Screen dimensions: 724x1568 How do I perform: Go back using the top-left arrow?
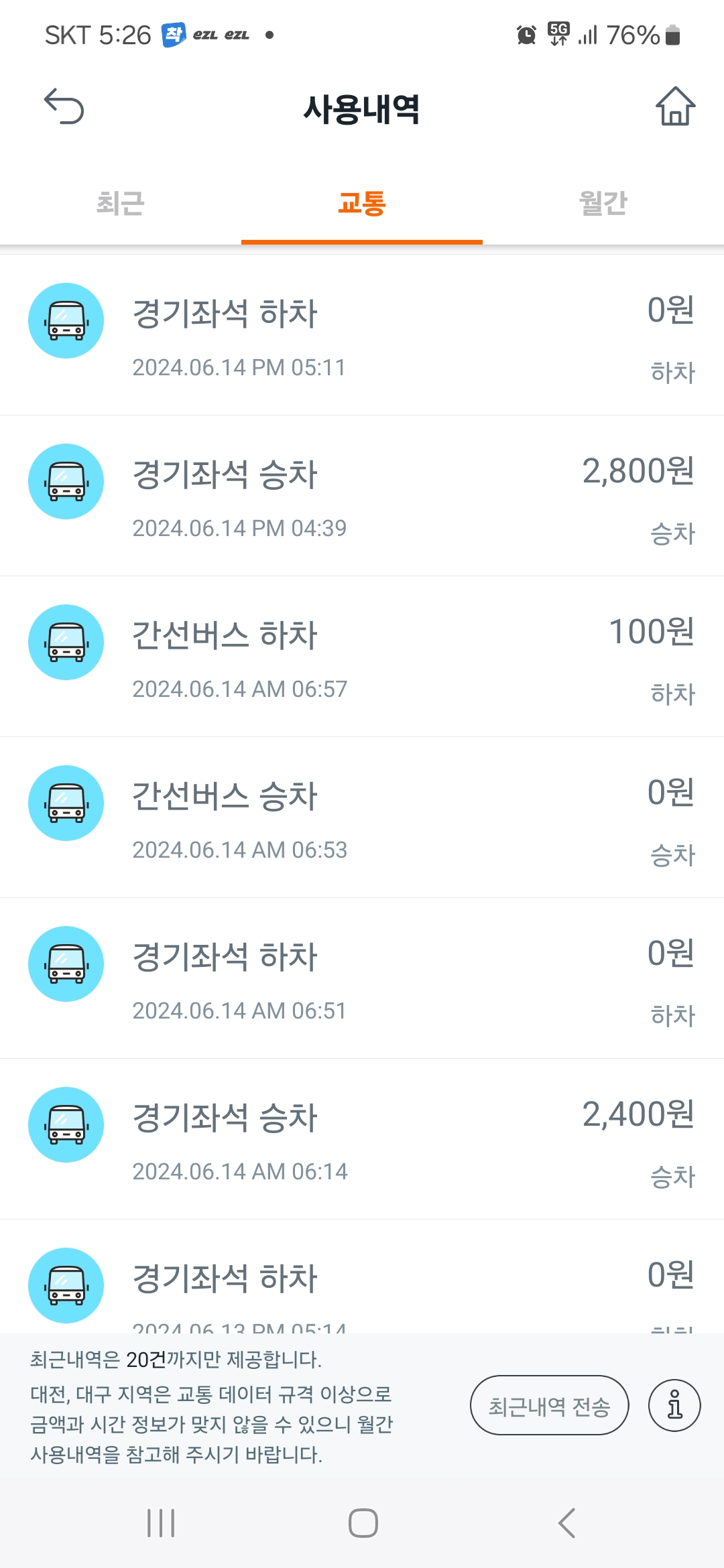pos(64,107)
